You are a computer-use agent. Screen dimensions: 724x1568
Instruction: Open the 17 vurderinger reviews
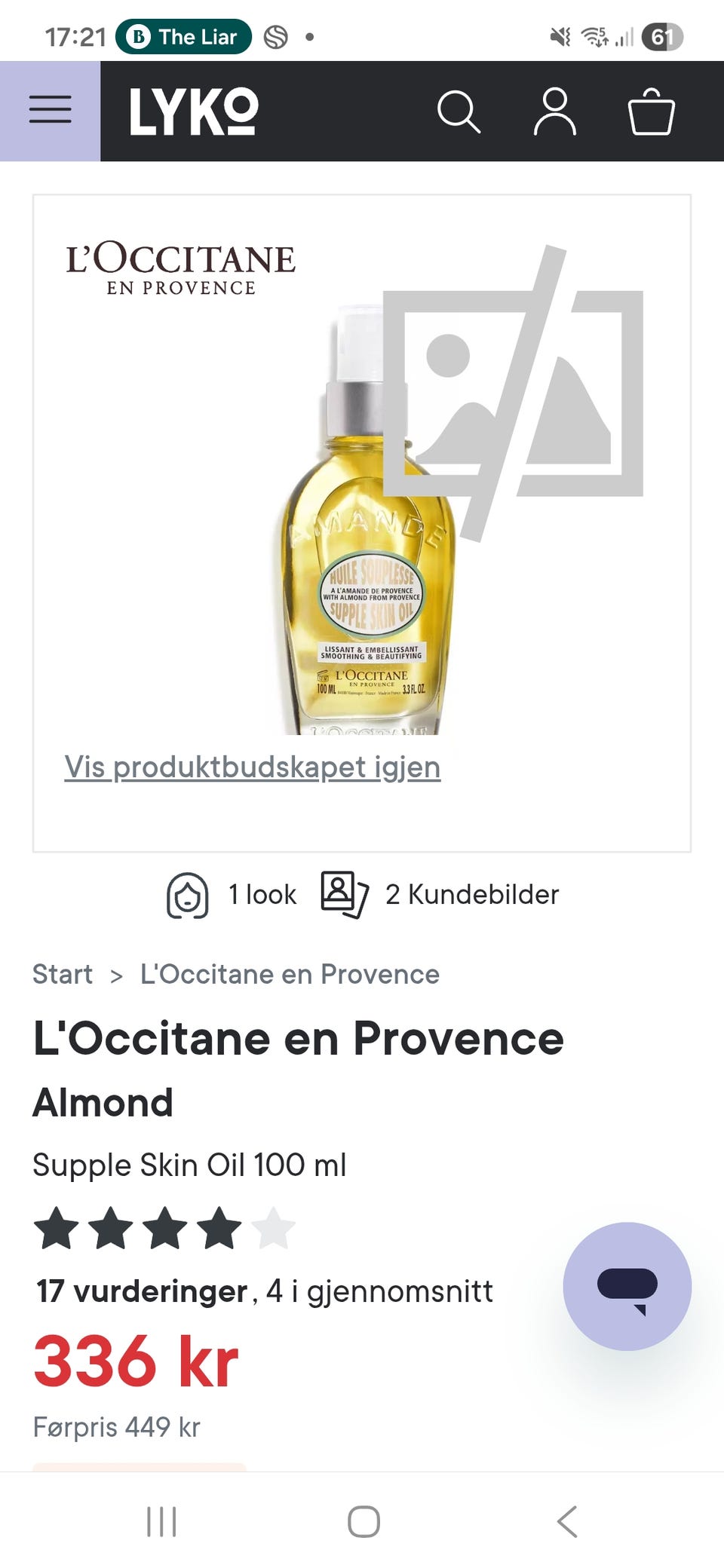pyautogui.click(x=142, y=1291)
